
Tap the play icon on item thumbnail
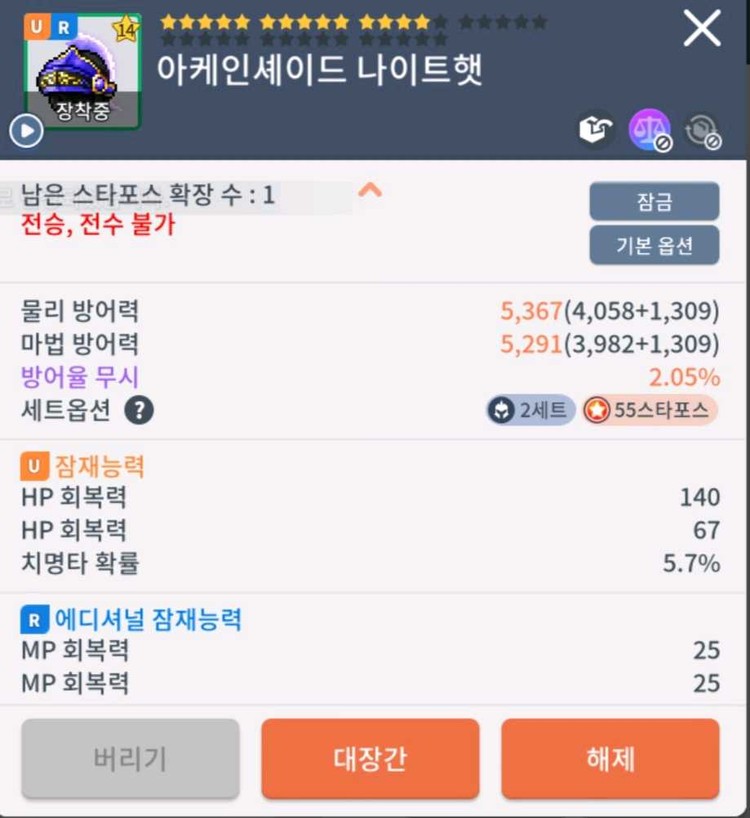25,130
